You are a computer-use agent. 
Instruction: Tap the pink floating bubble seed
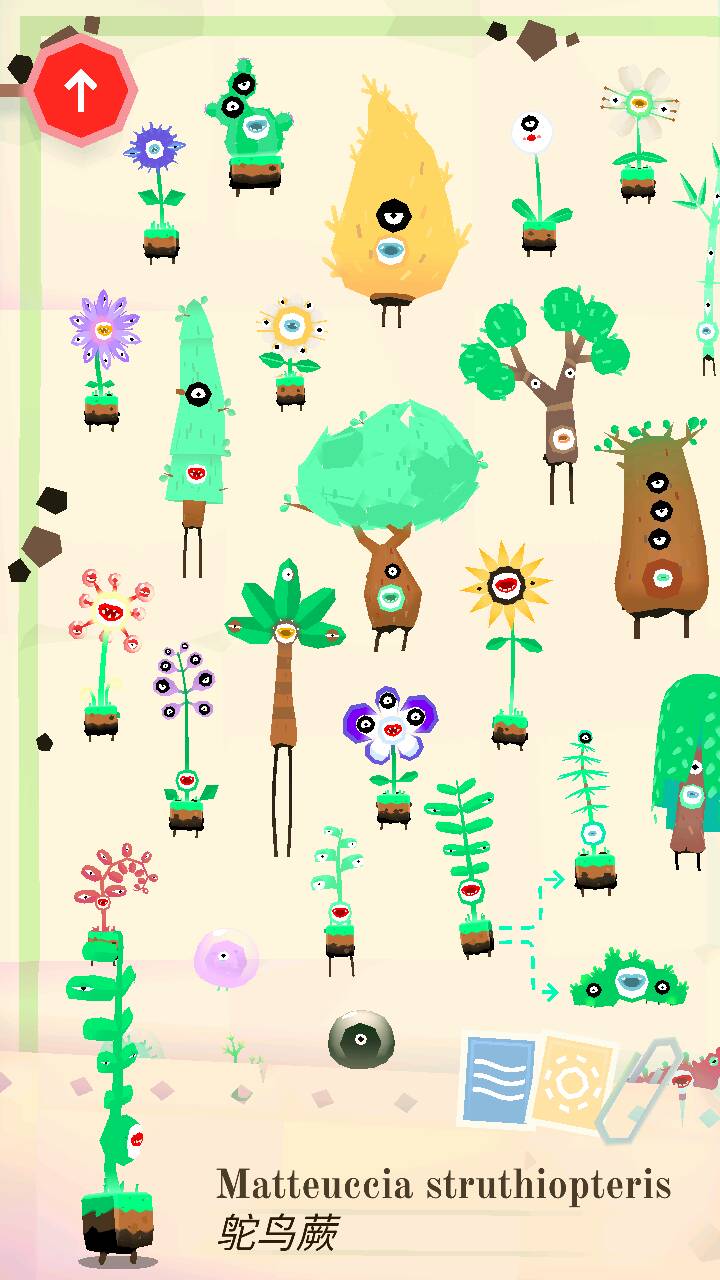click(x=225, y=957)
